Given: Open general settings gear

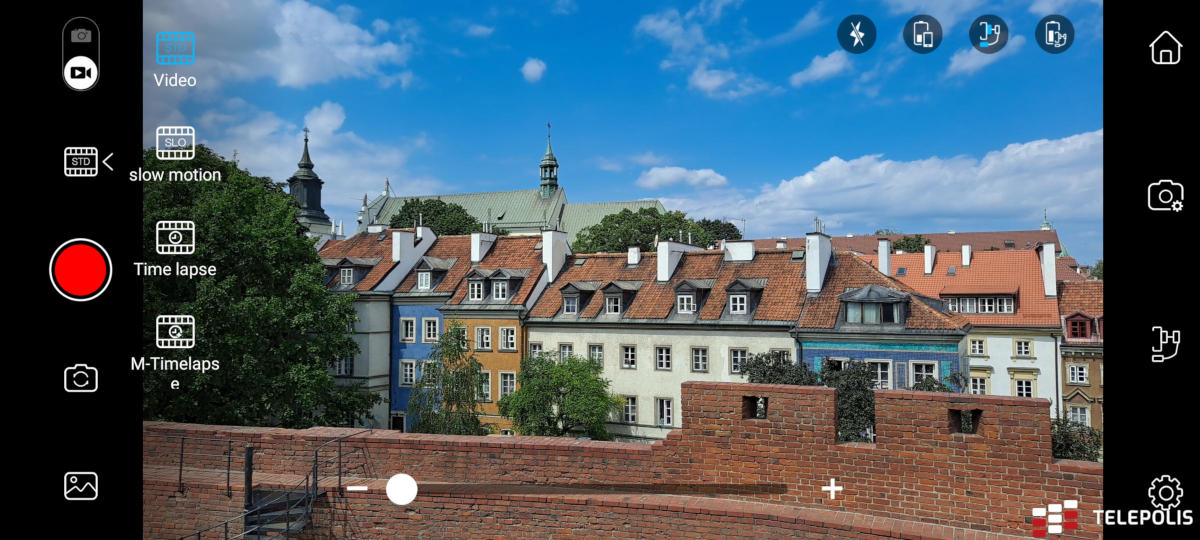Looking at the screenshot, I should (x=1165, y=491).
